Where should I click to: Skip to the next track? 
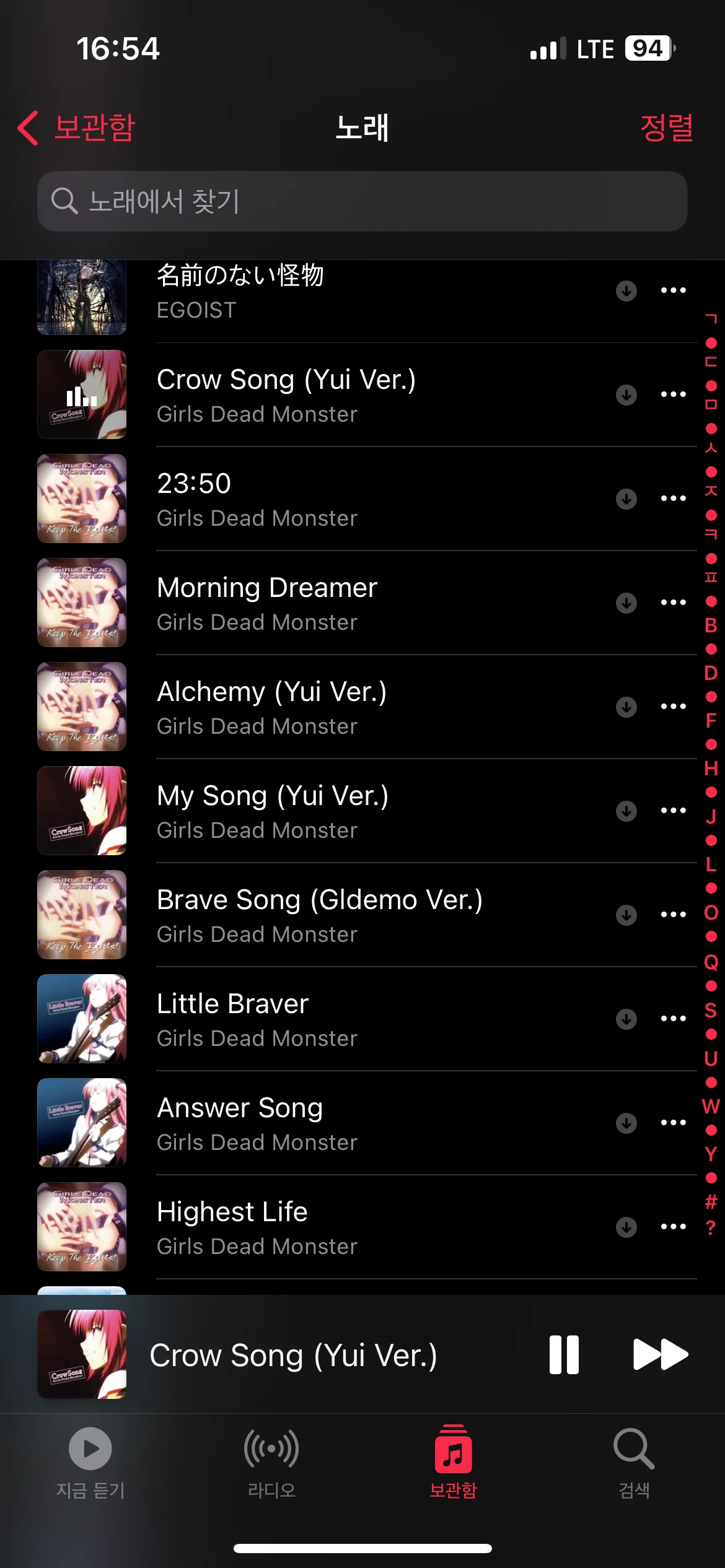(x=661, y=1354)
